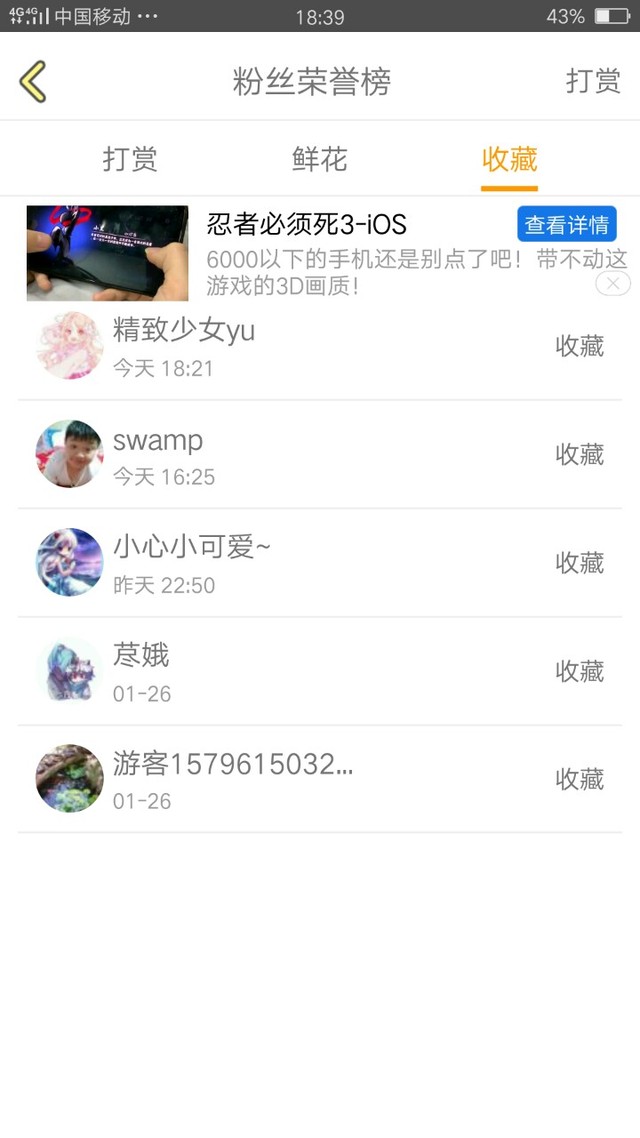View the user 荩娥
640x1138 pixels.
(319, 671)
